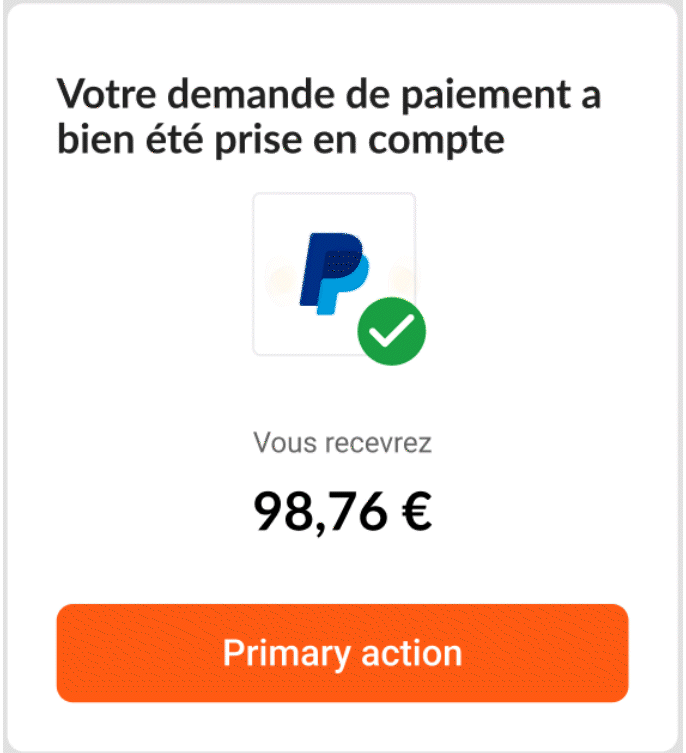Tap the orange Primary action button
The height and width of the screenshot is (753, 686).
point(342,653)
